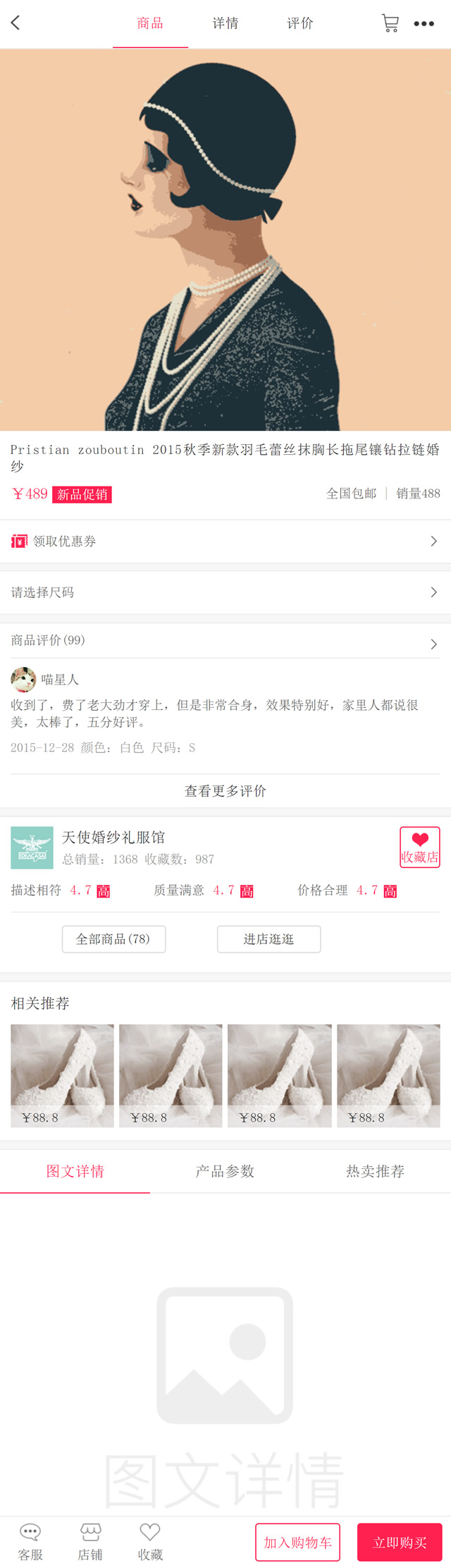This screenshot has width=451, height=1568.
Task: Open the 请选择尺码 size selector
Action: (x=225, y=592)
